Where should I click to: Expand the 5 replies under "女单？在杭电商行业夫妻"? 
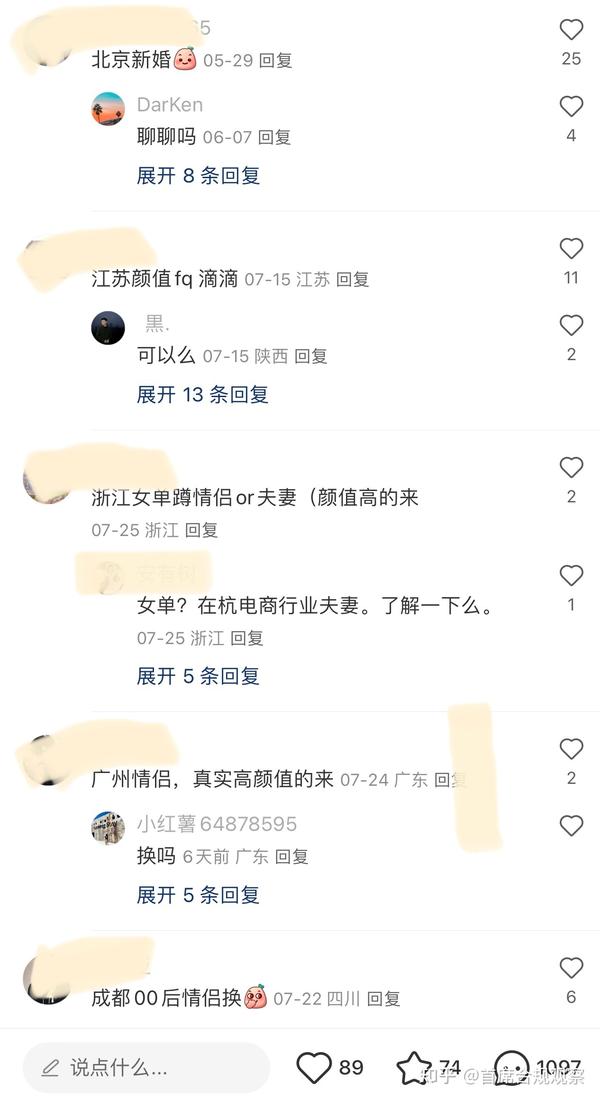199,676
